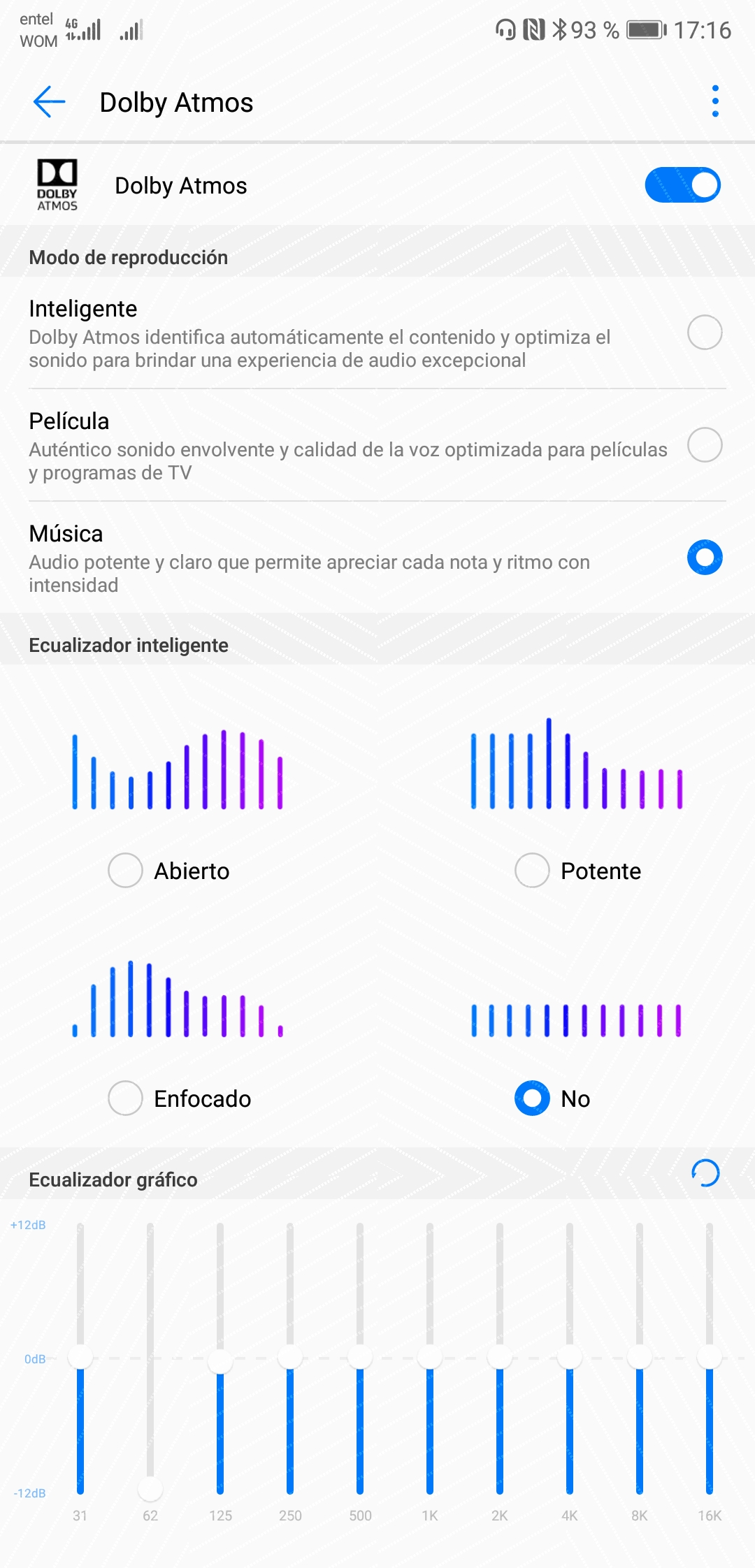The image size is (755, 1568).
Task: Tap the 500 Hz equalizer slider
Action: point(360,1358)
